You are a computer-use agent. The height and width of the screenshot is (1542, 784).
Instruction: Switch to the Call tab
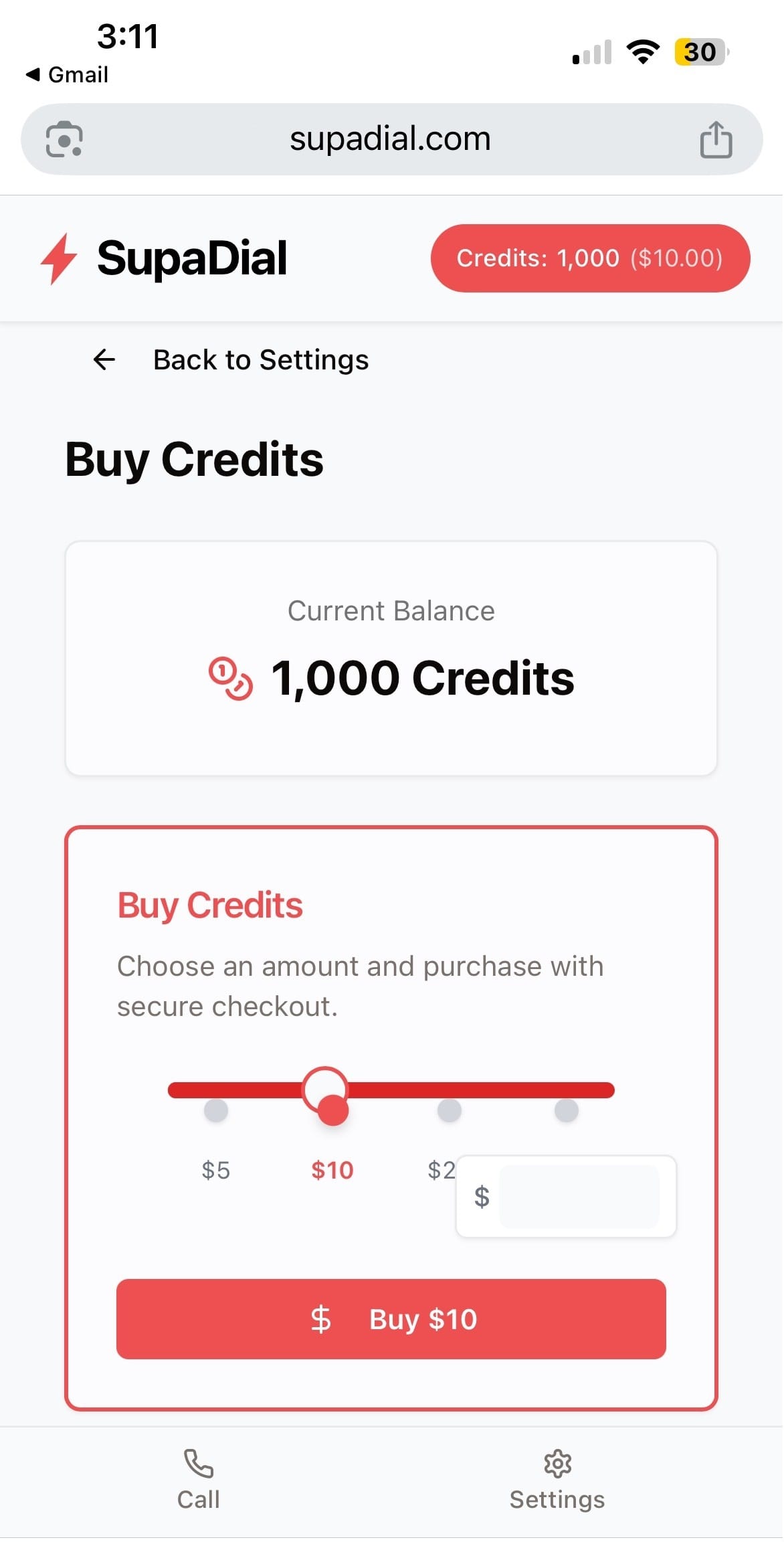(x=197, y=1479)
